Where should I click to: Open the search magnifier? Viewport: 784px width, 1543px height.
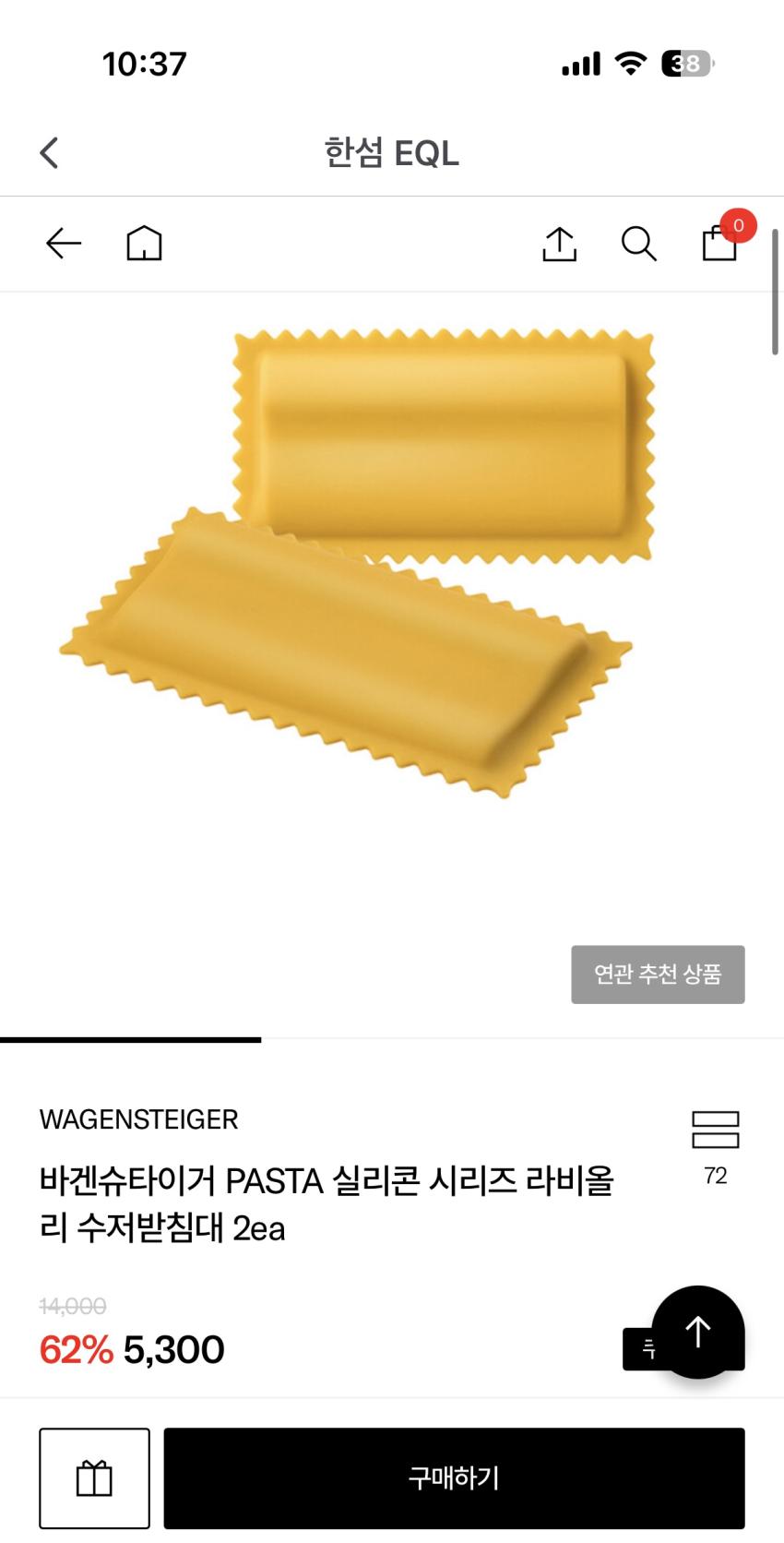coord(638,244)
